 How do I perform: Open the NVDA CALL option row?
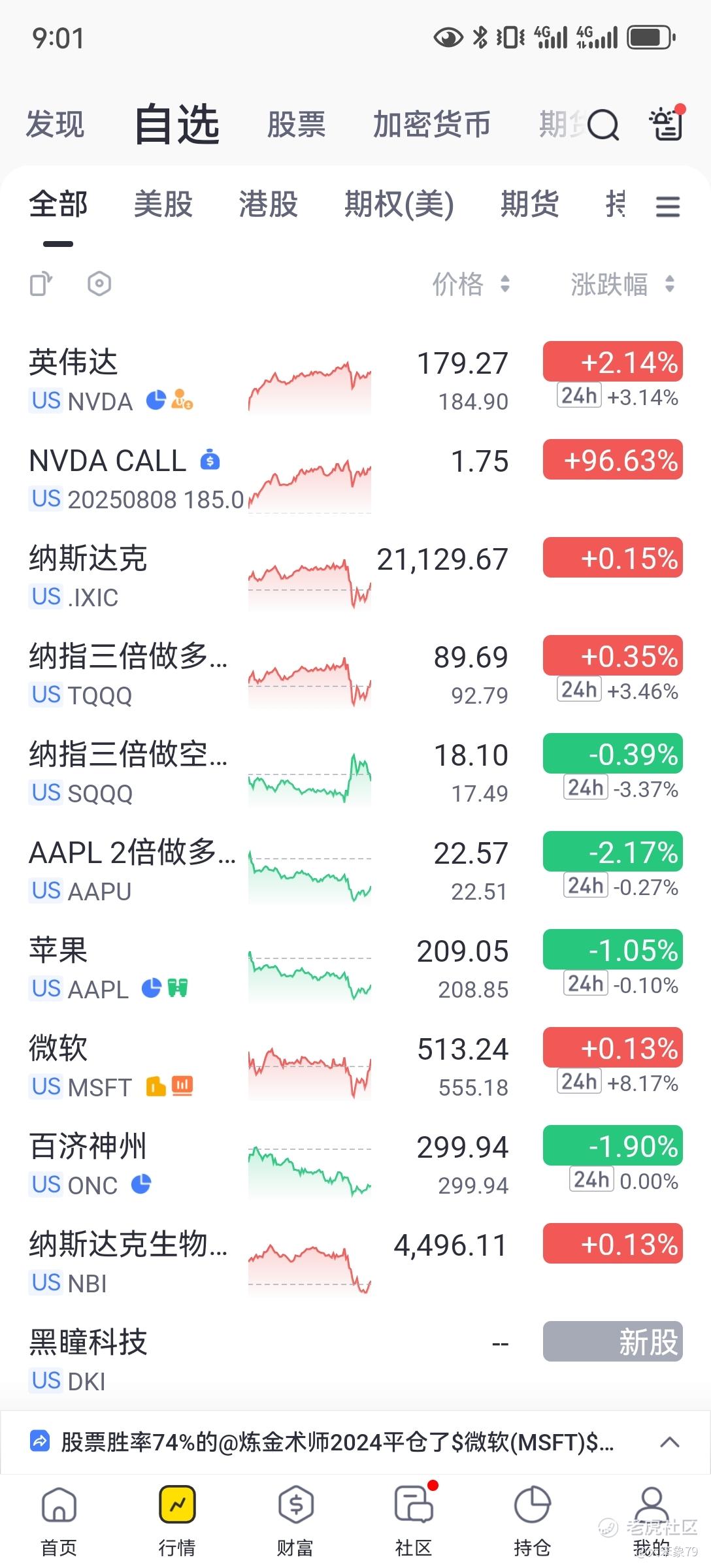pyautogui.click(x=355, y=479)
